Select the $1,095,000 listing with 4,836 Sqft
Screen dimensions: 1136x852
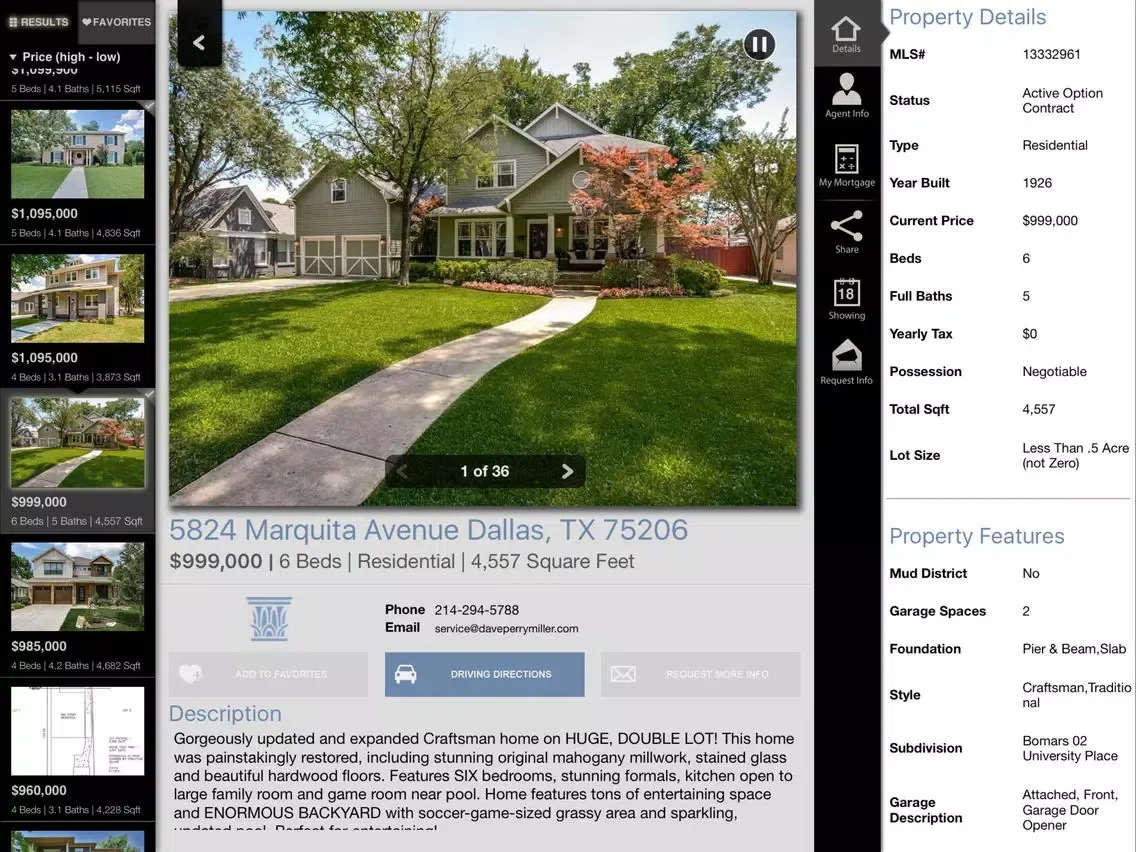[x=77, y=174]
